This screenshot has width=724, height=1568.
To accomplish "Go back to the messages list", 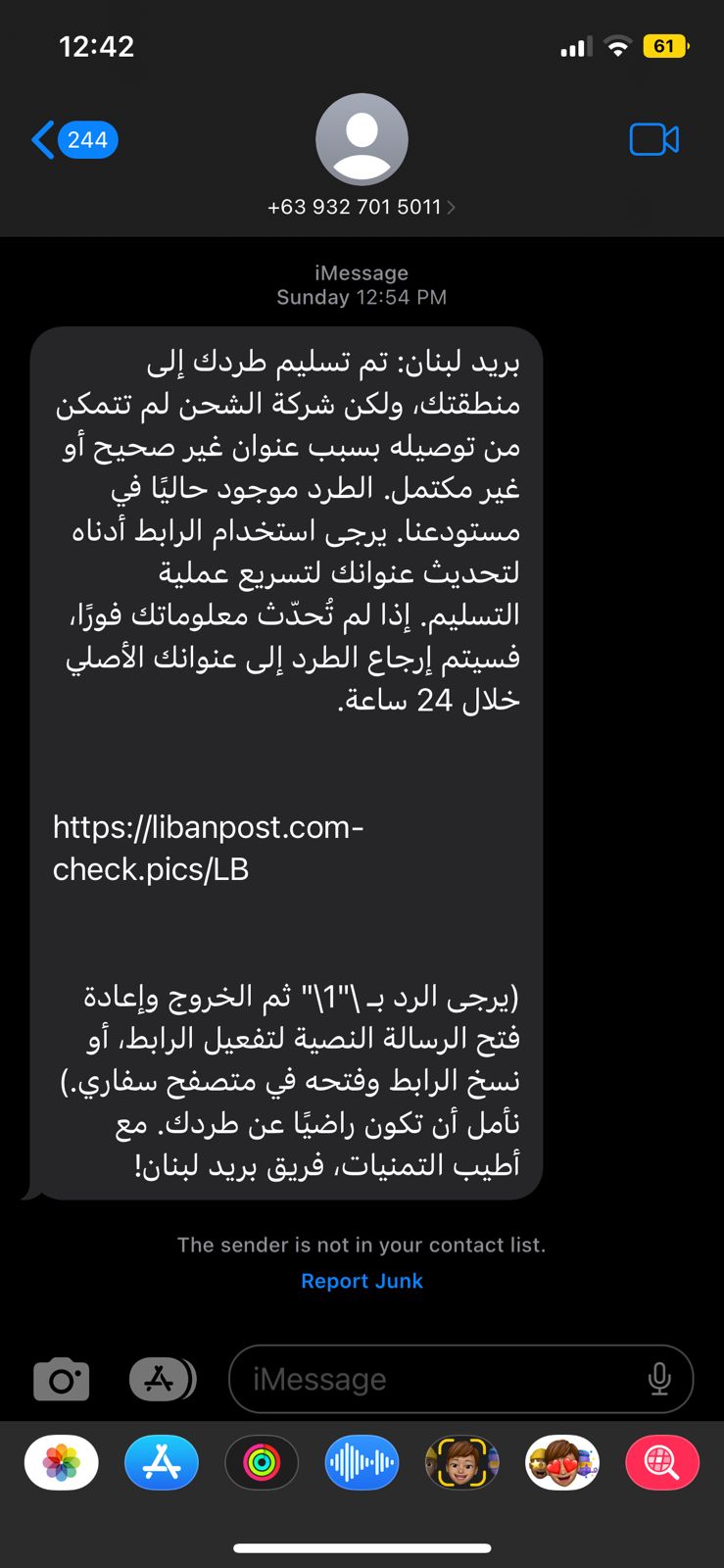I will coord(73,140).
